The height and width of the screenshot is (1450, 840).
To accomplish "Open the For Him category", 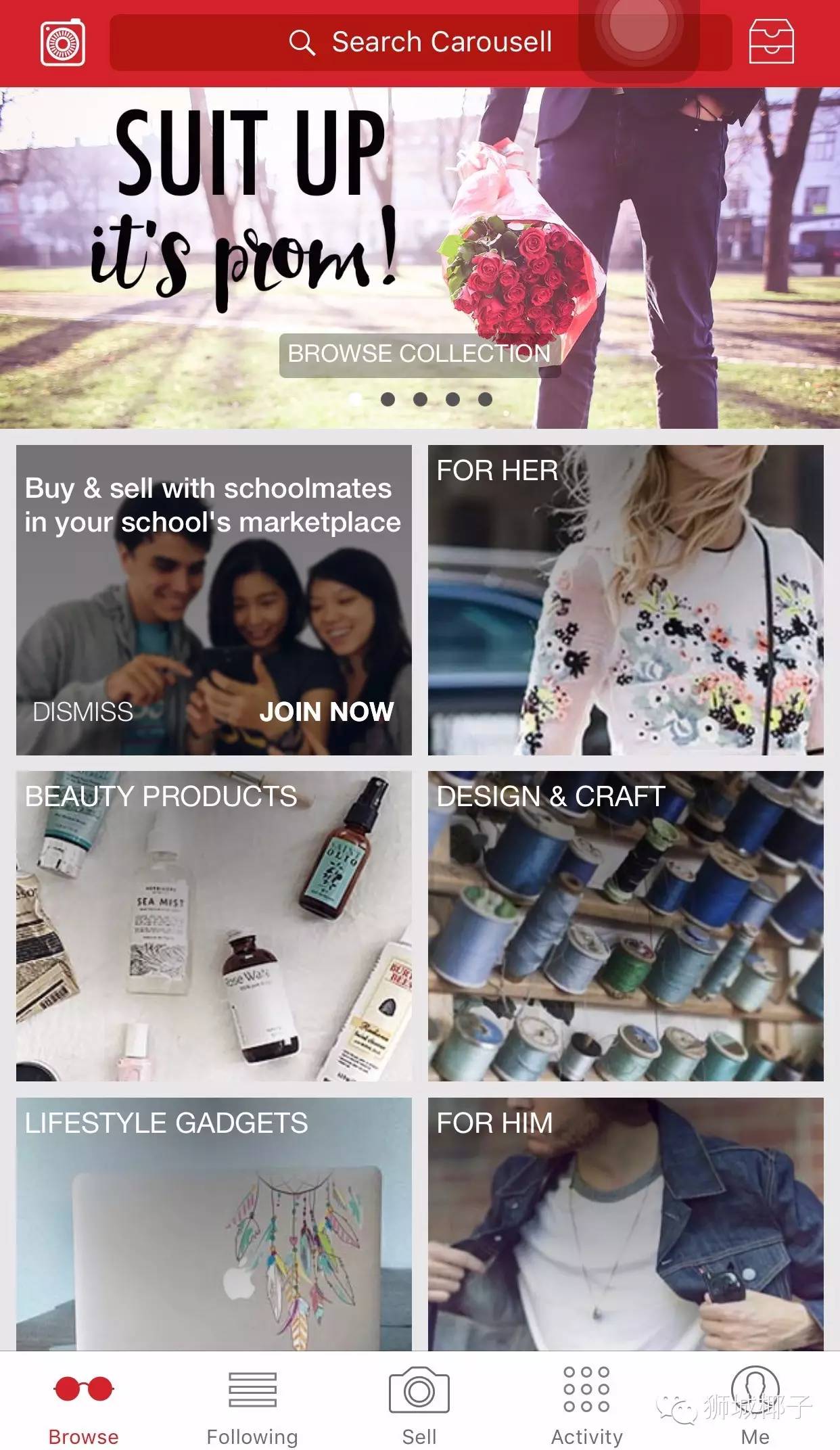I will pos(626,1224).
